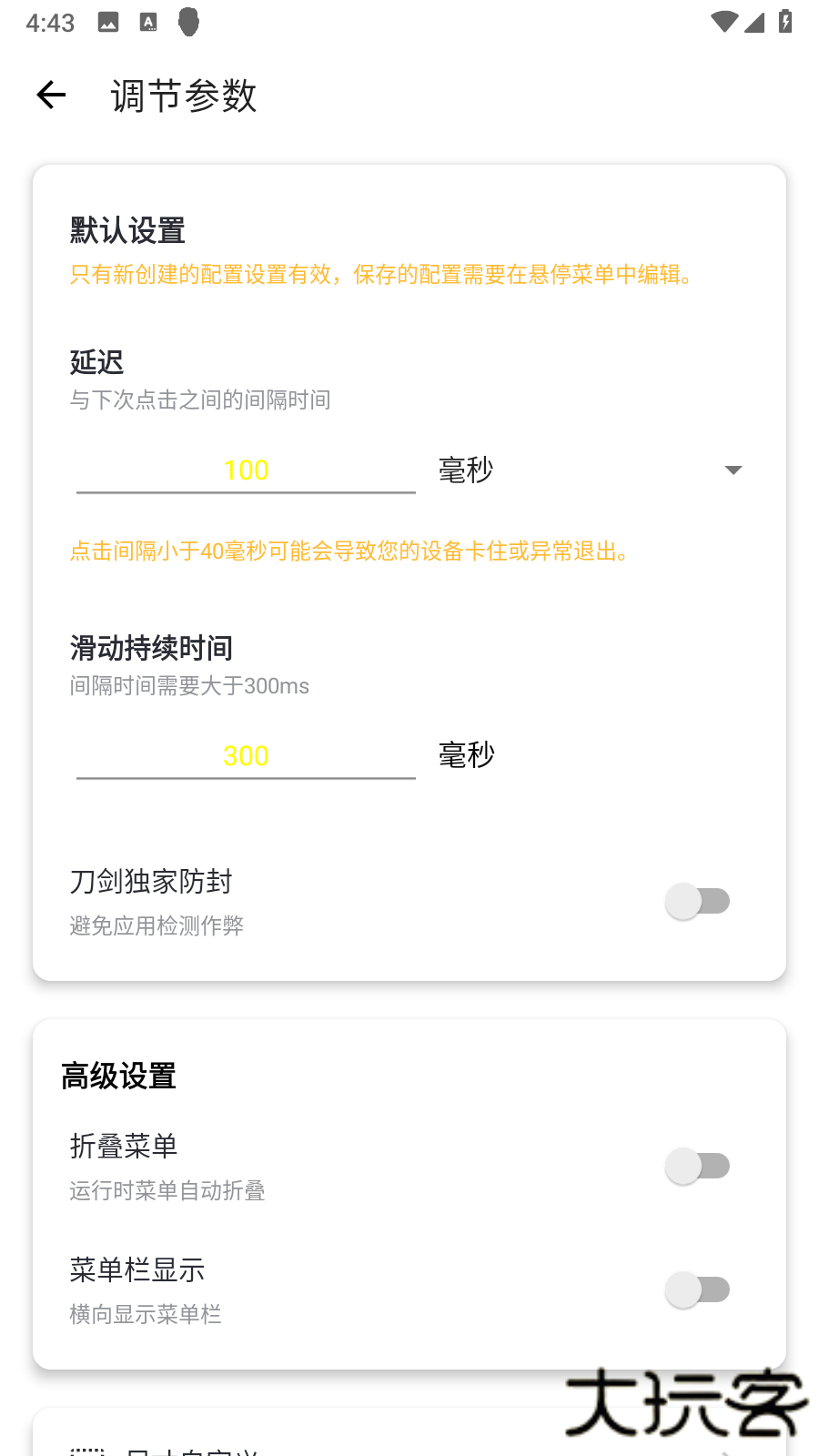819x1456 pixels.
Task: Tap the battery charging icon
Action: [x=786, y=22]
